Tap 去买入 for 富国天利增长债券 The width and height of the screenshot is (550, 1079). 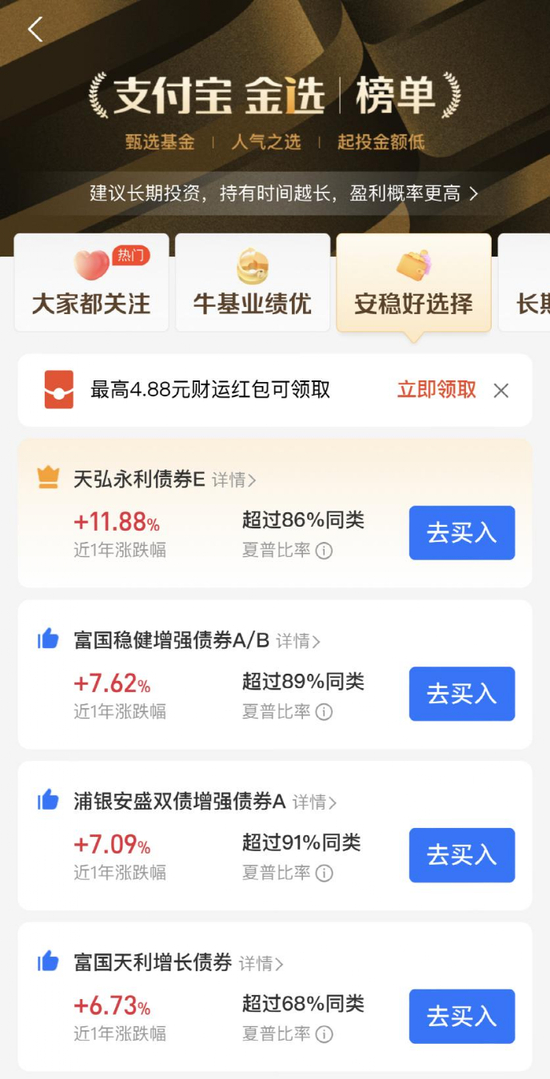[462, 1016]
